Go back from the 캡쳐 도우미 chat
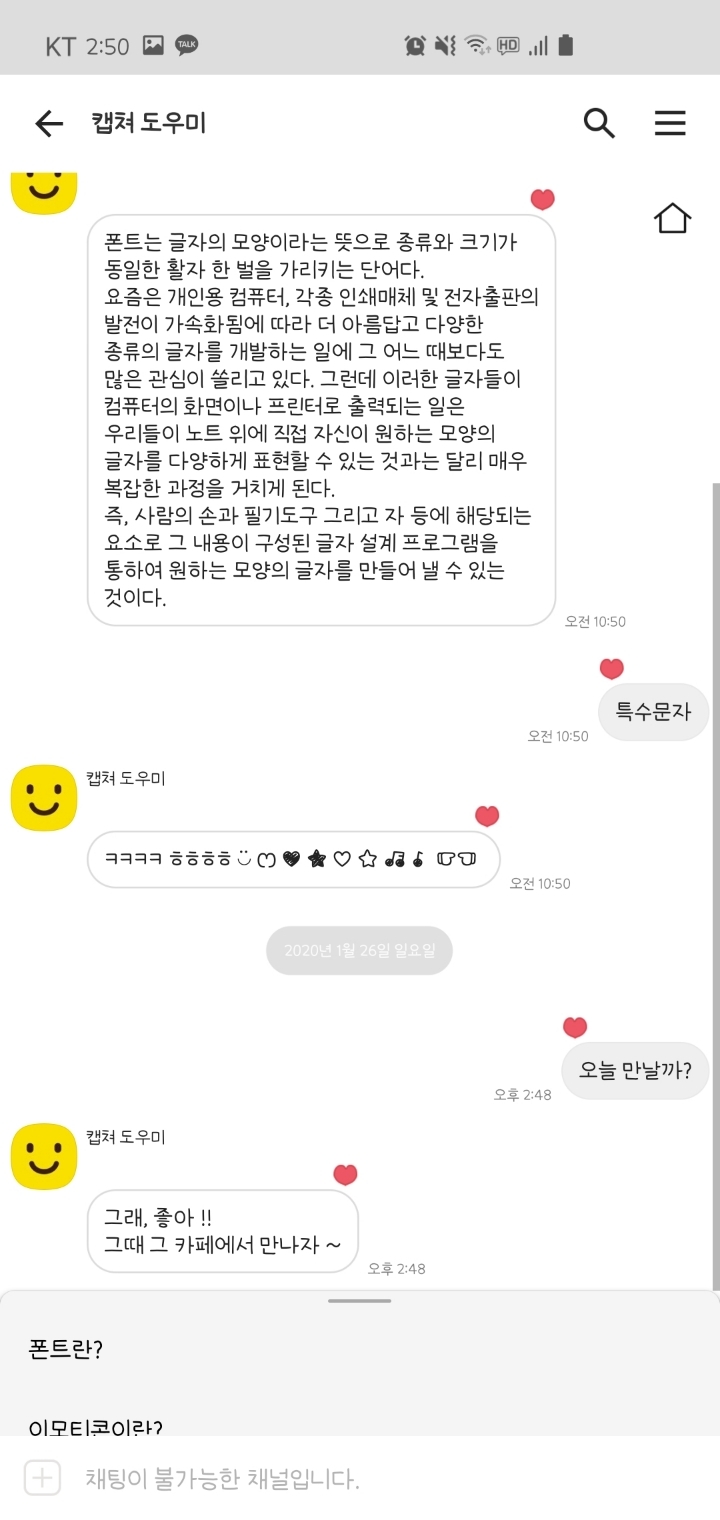This screenshot has height=1520, width=720. (x=48, y=123)
